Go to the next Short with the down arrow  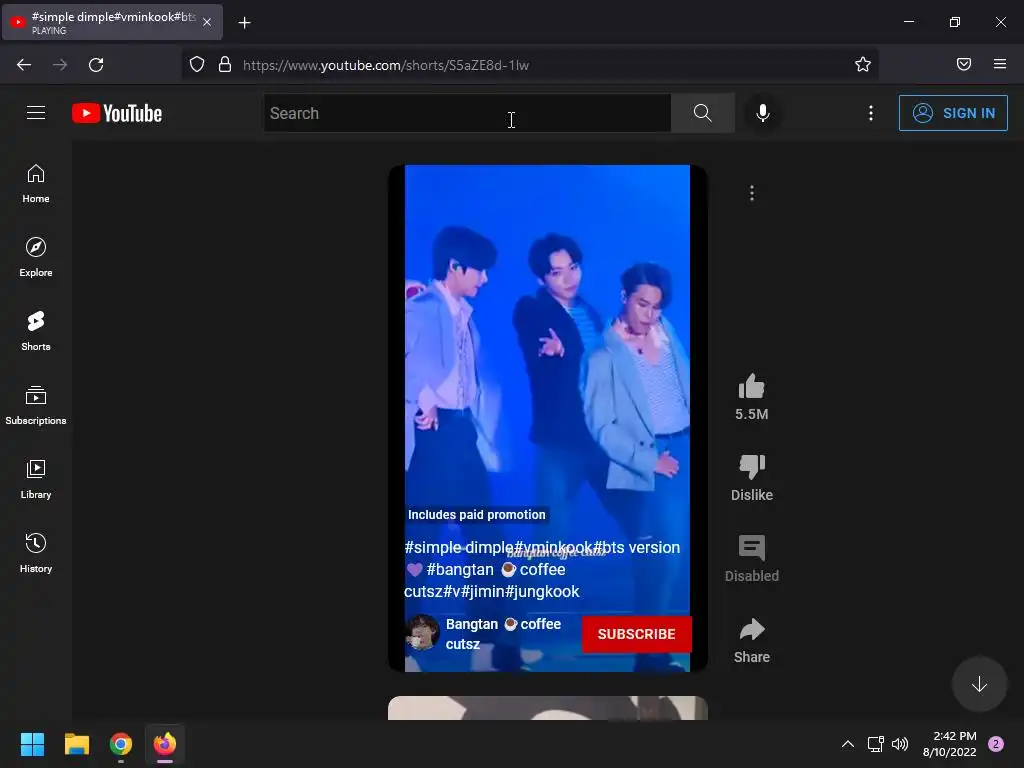[x=979, y=684]
